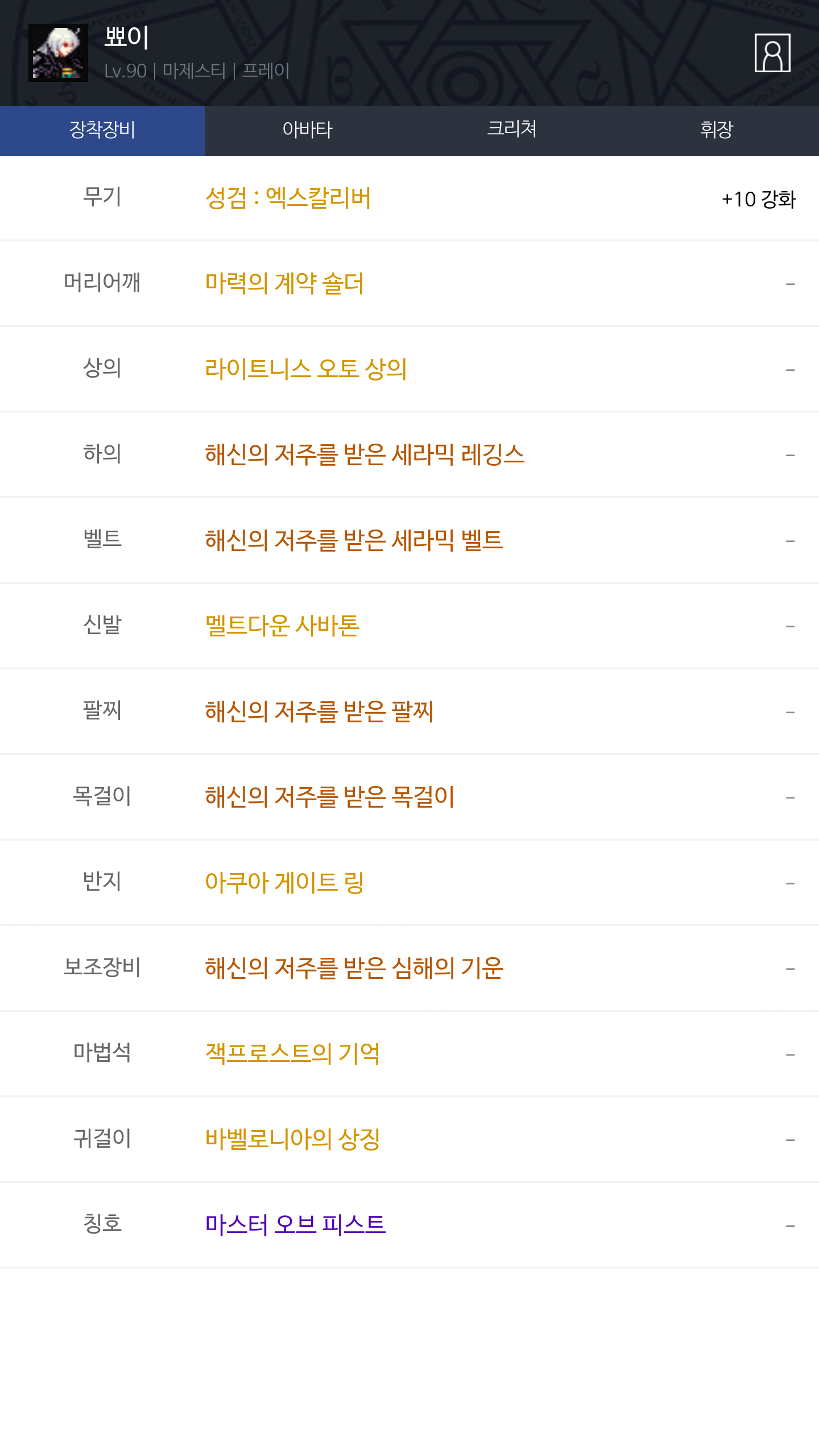The height and width of the screenshot is (1456, 819).
Task: Select the 장착장비 tab
Action: click(x=102, y=130)
